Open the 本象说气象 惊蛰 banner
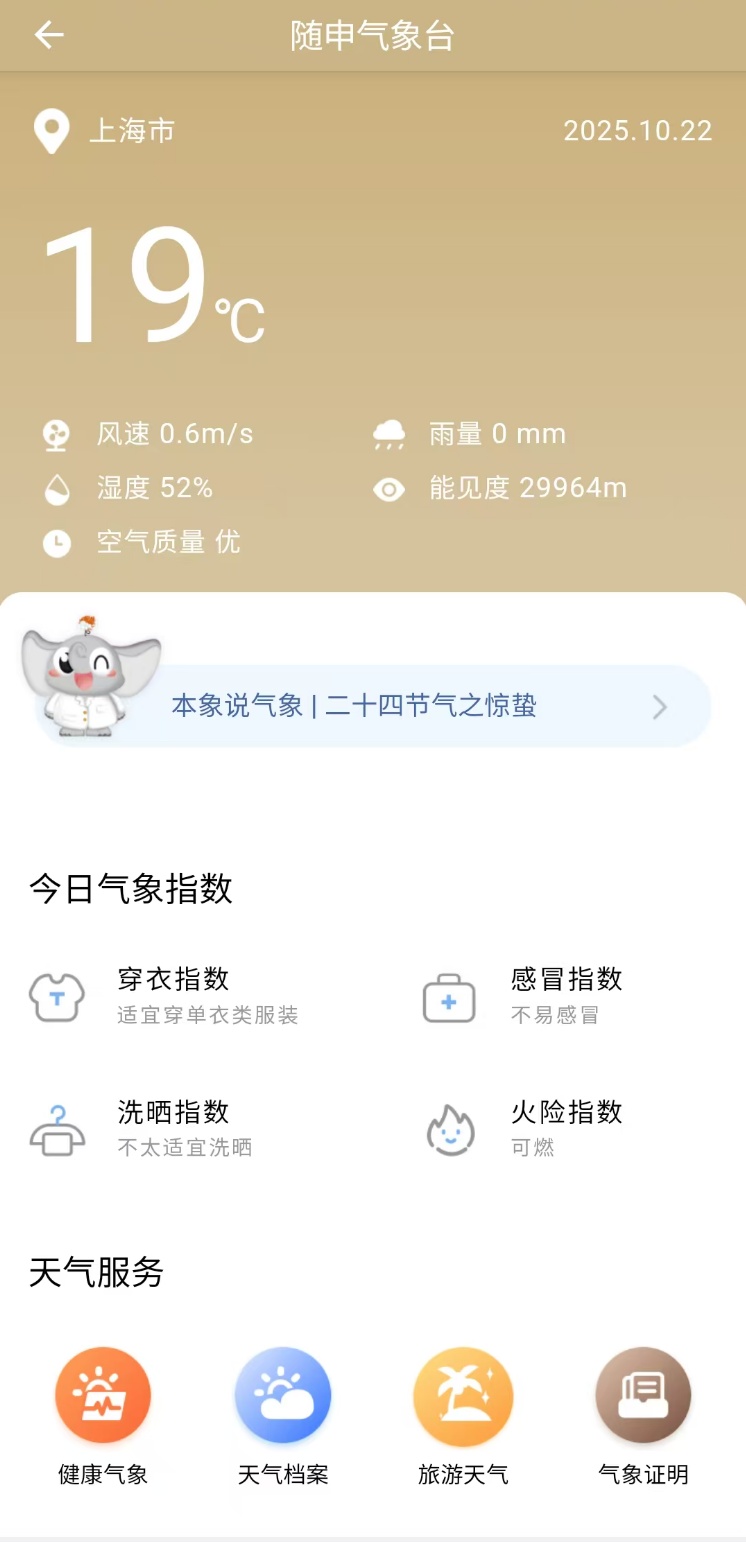The width and height of the screenshot is (746, 1542). click(374, 706)
